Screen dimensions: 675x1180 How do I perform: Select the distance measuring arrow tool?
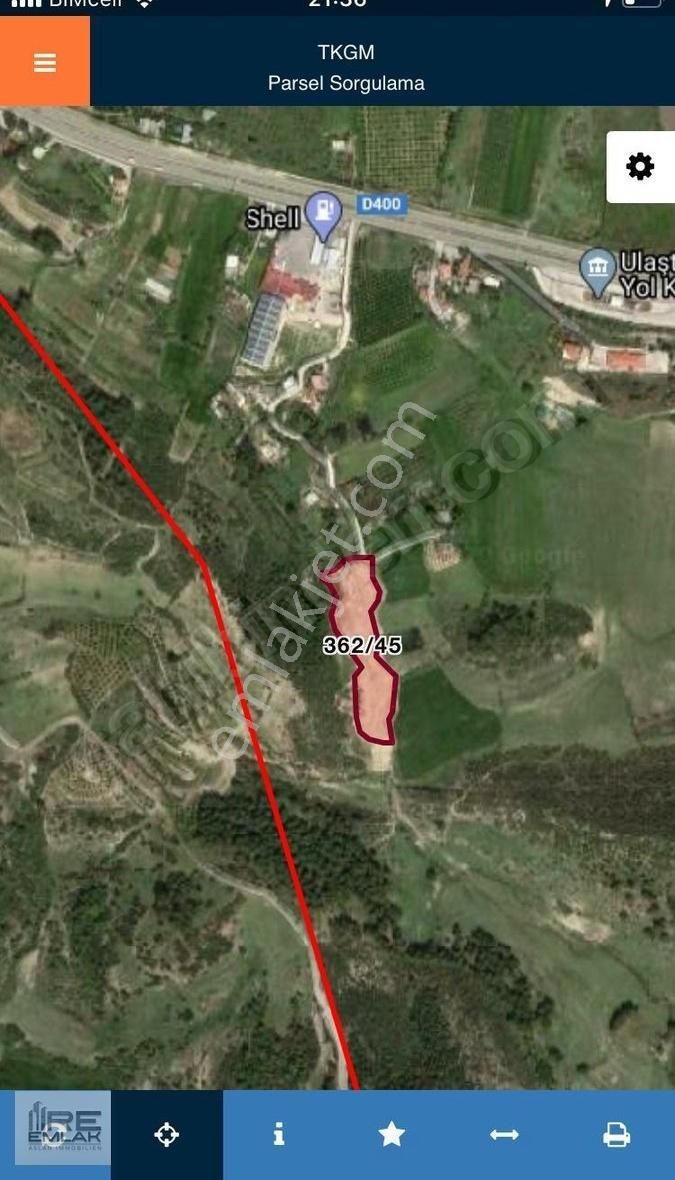(x=504, y=1134)
